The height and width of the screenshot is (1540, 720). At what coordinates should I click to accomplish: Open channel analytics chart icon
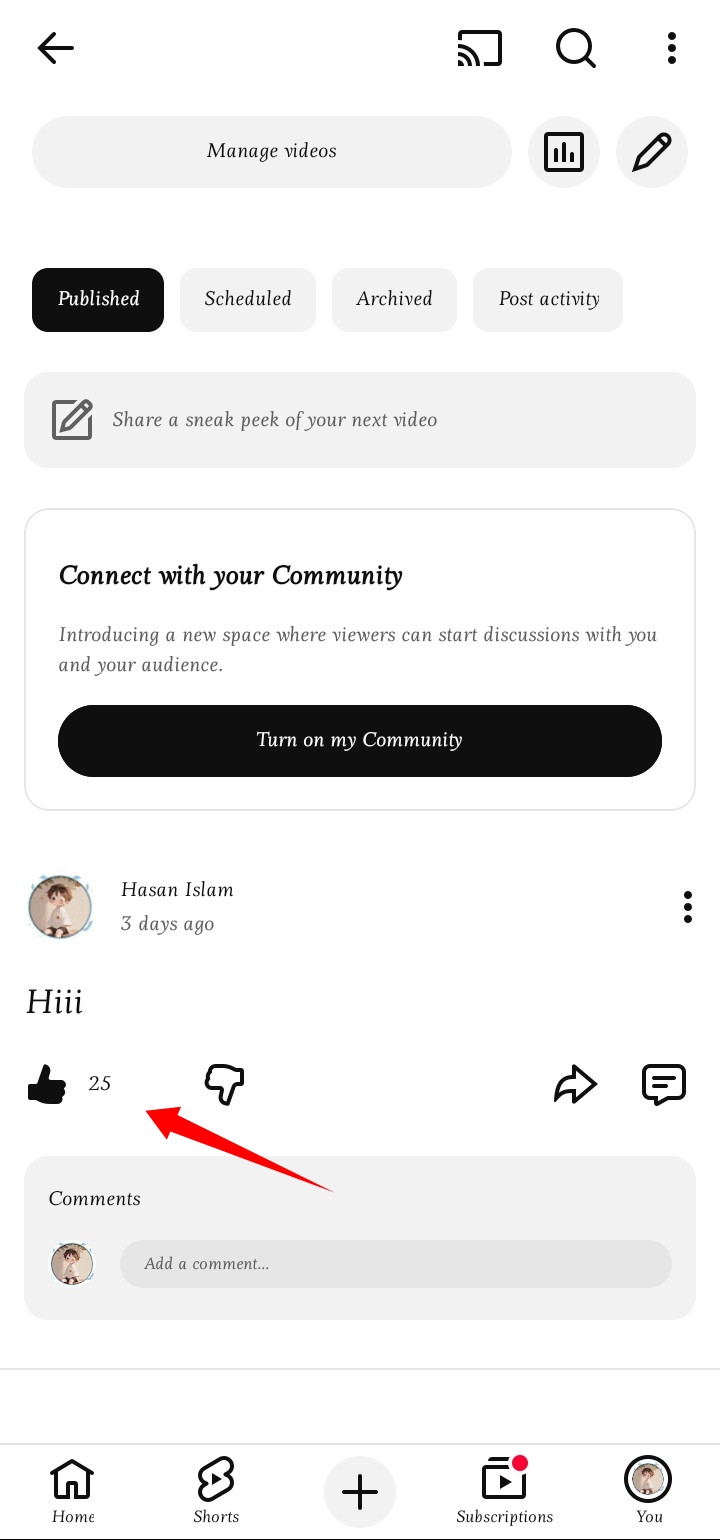[563, 152]
